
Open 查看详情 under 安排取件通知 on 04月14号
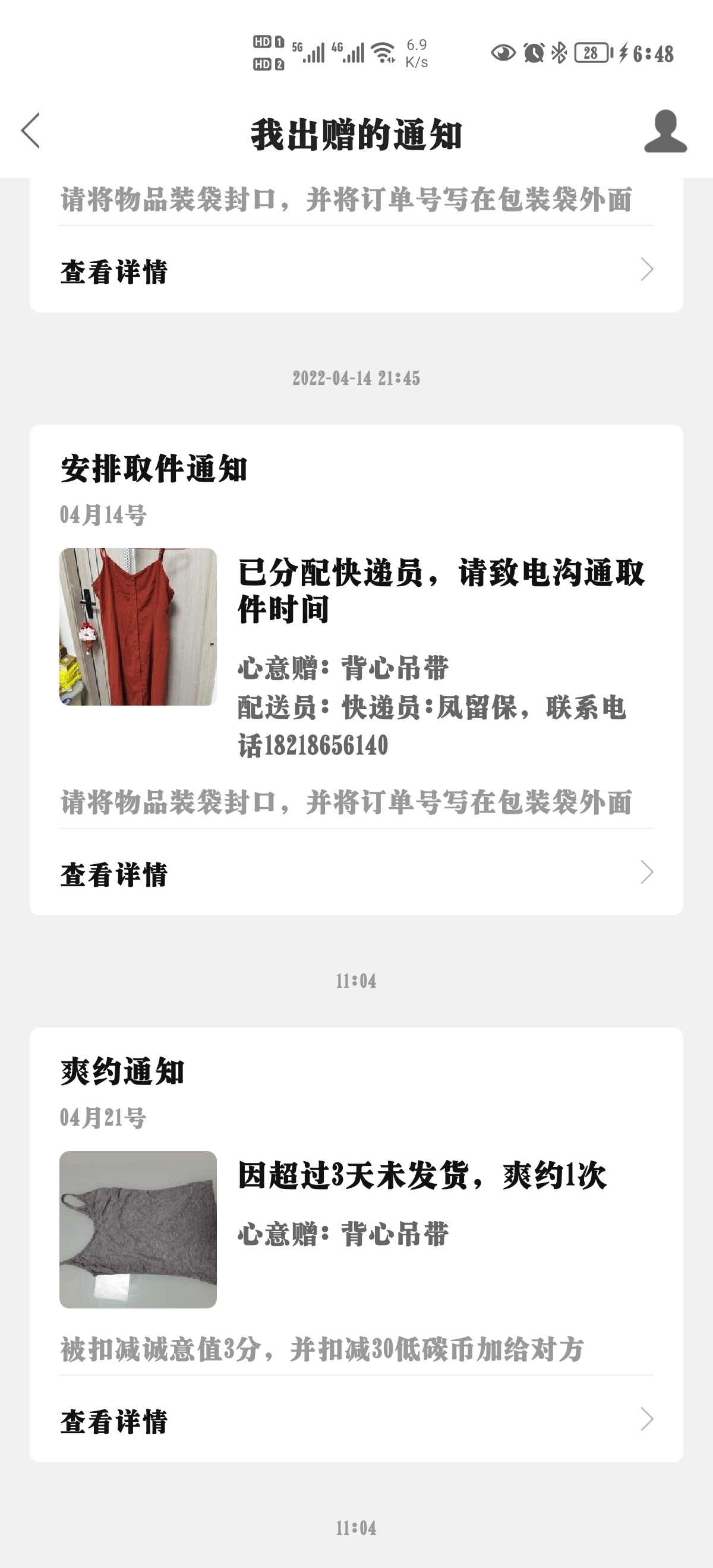[356, 874]
